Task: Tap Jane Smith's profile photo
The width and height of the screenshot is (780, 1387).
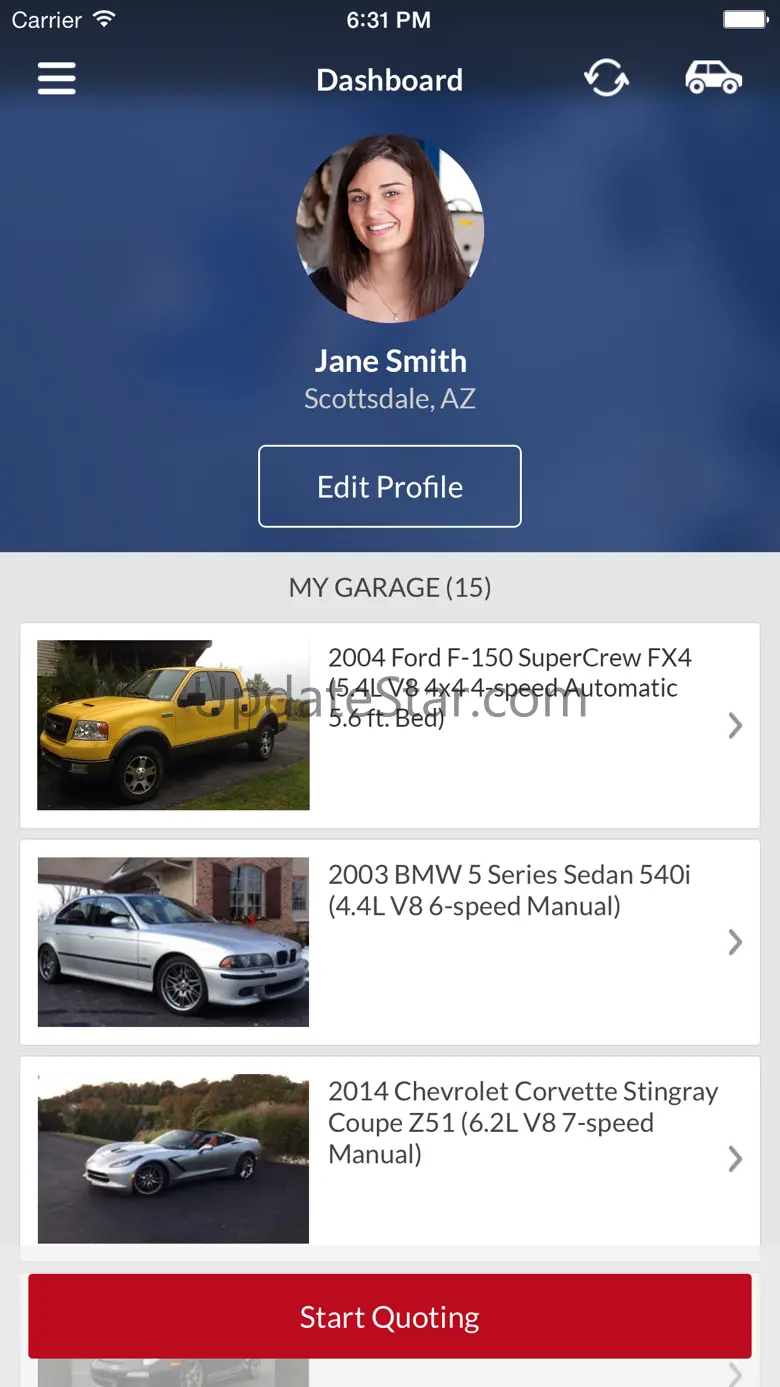Action: coord(390,229)
